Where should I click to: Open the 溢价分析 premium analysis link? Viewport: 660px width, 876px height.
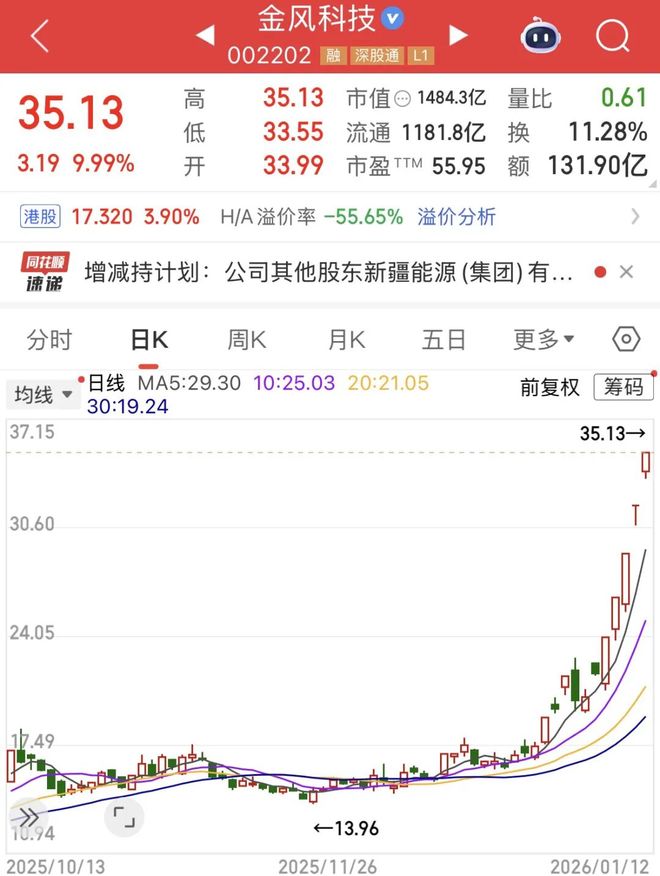(x=456, y=217)
